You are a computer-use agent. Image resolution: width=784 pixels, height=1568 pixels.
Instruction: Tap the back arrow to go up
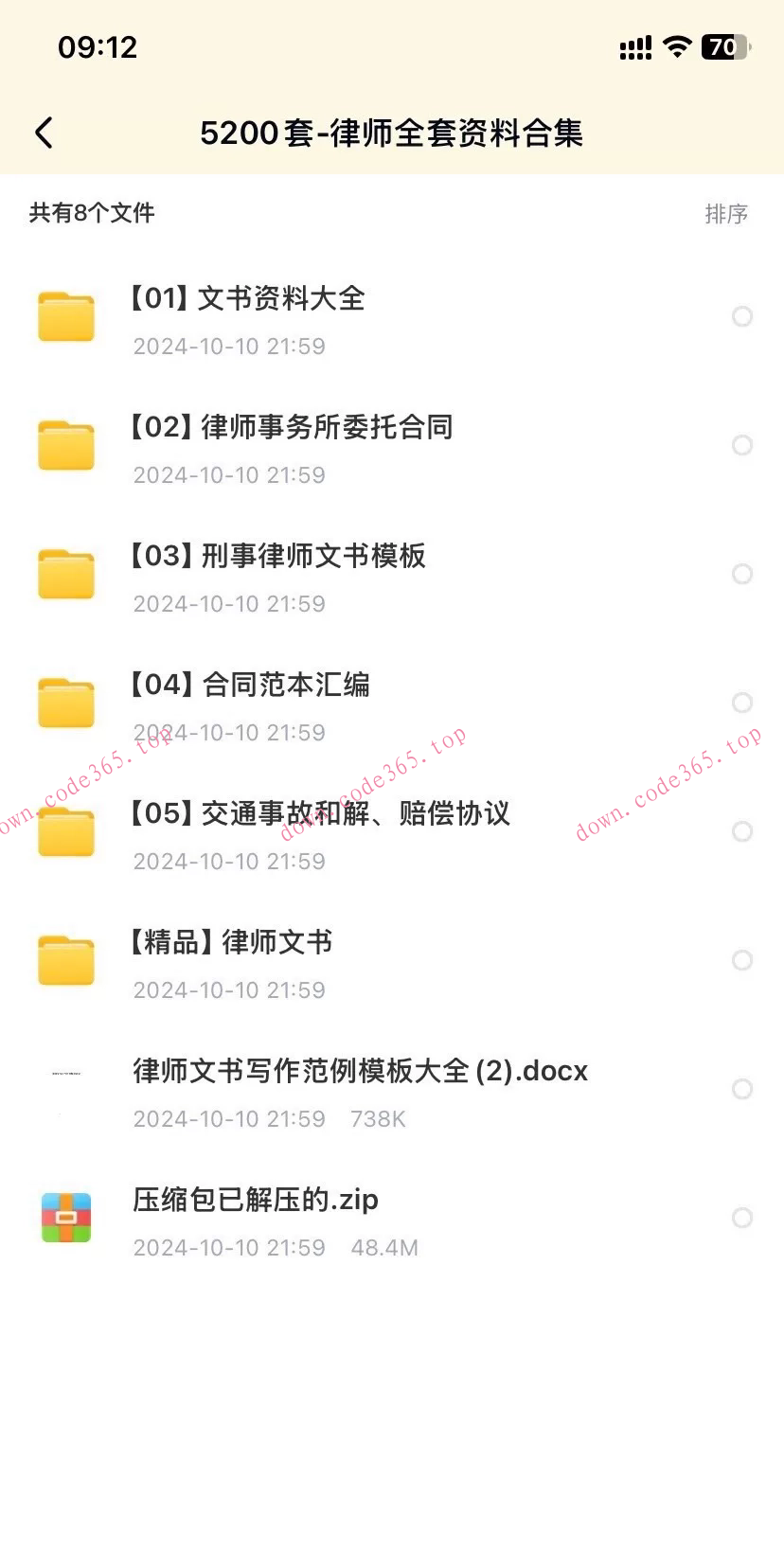tap(43, 134)
